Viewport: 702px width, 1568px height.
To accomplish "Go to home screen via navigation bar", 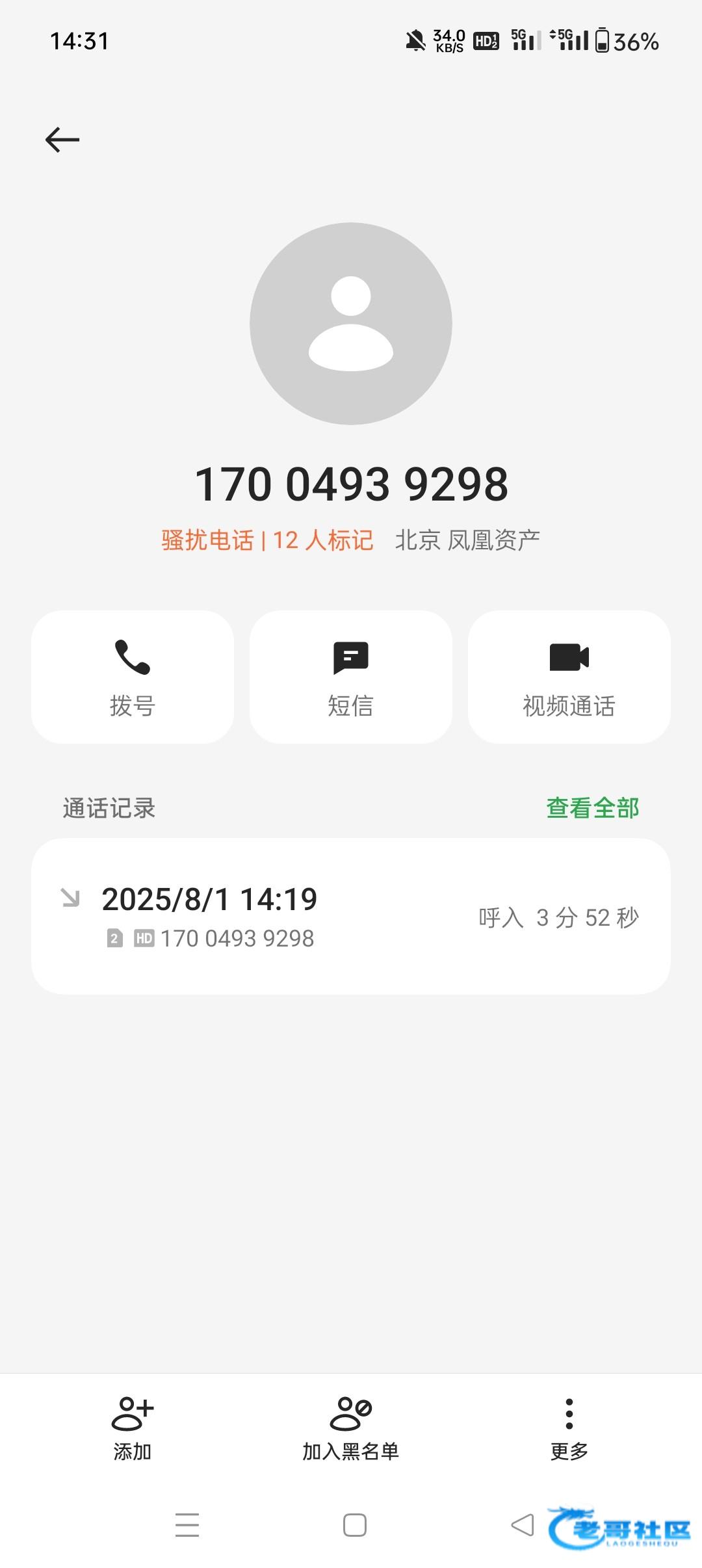I will tap(355, 1525).
